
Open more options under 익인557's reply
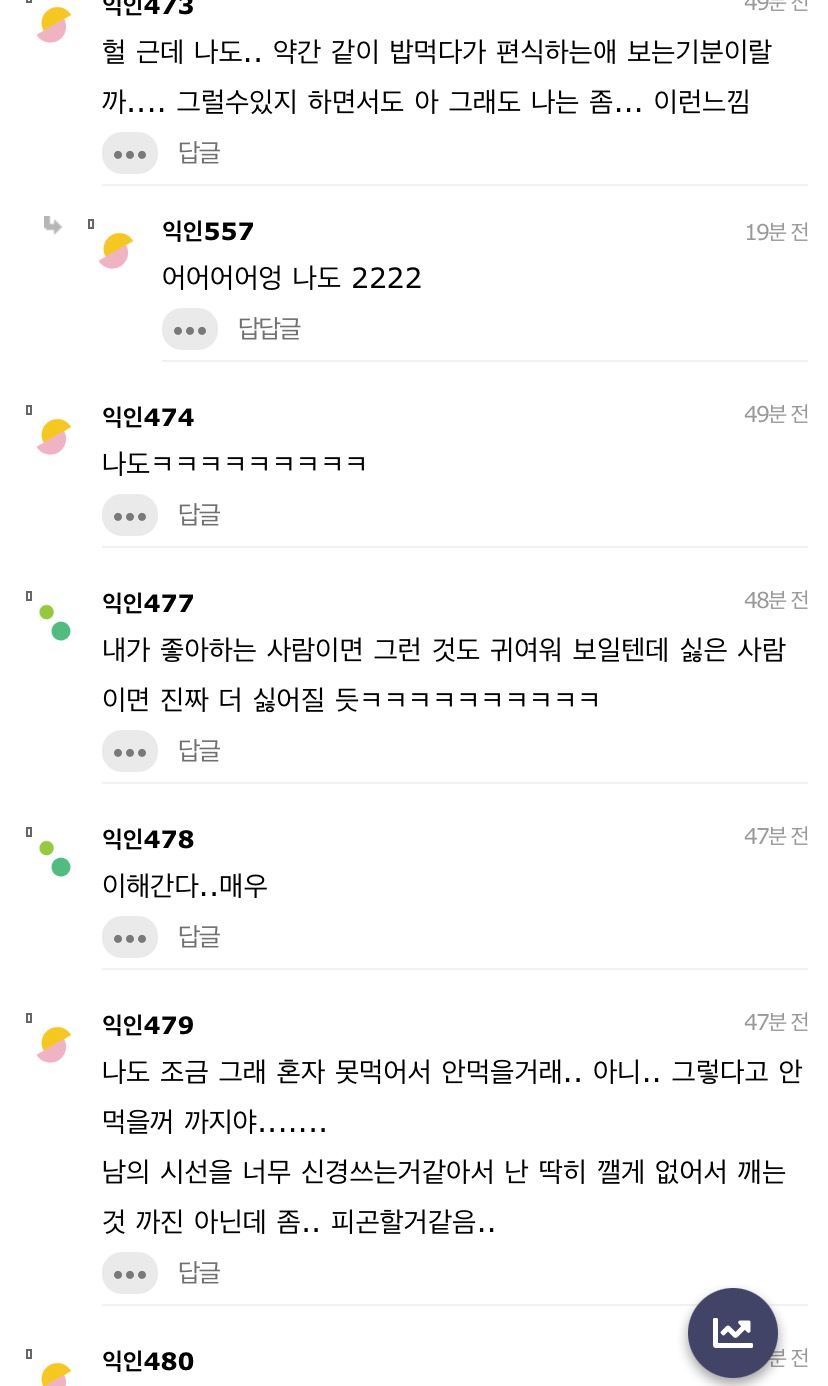pyautogui.click(x=190, y=329)
